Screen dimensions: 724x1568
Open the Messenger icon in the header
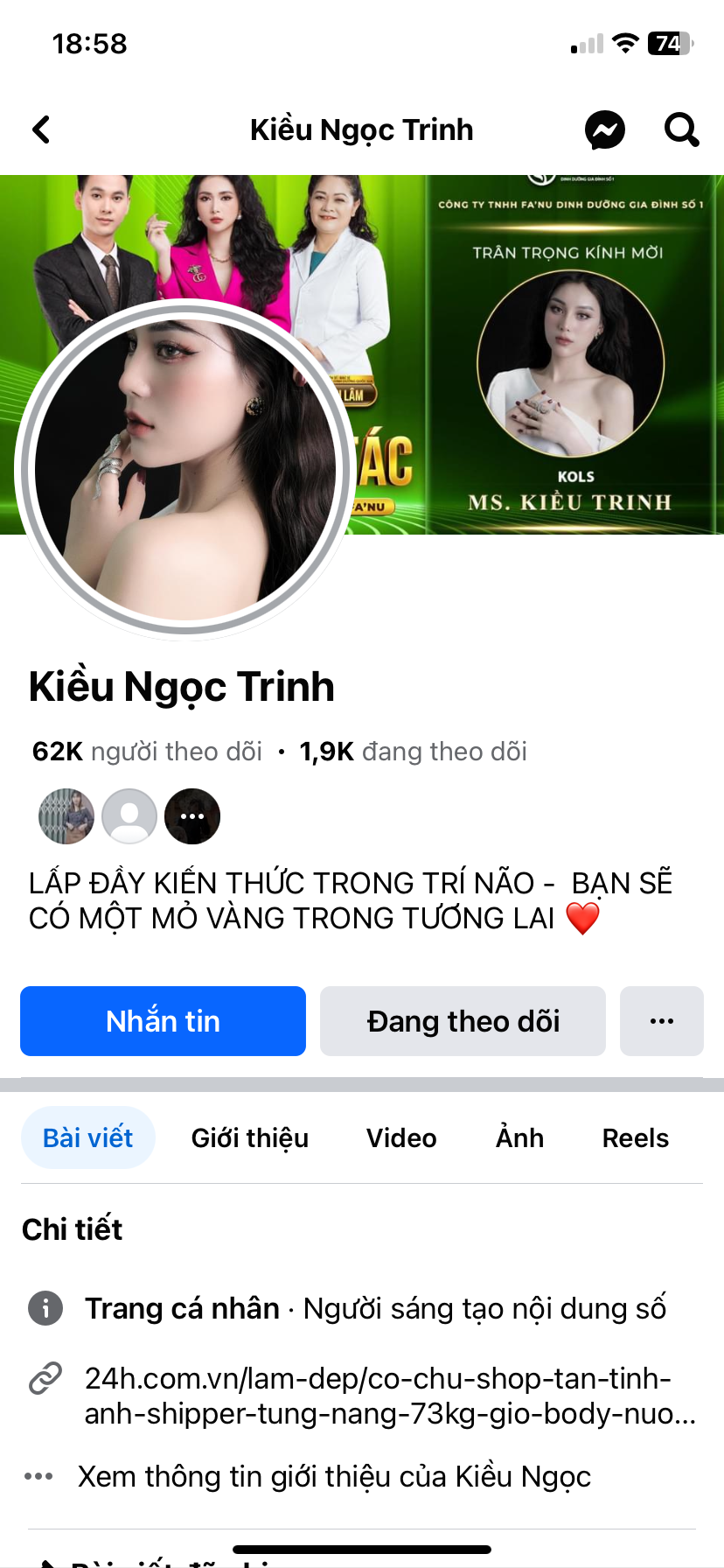604,130
